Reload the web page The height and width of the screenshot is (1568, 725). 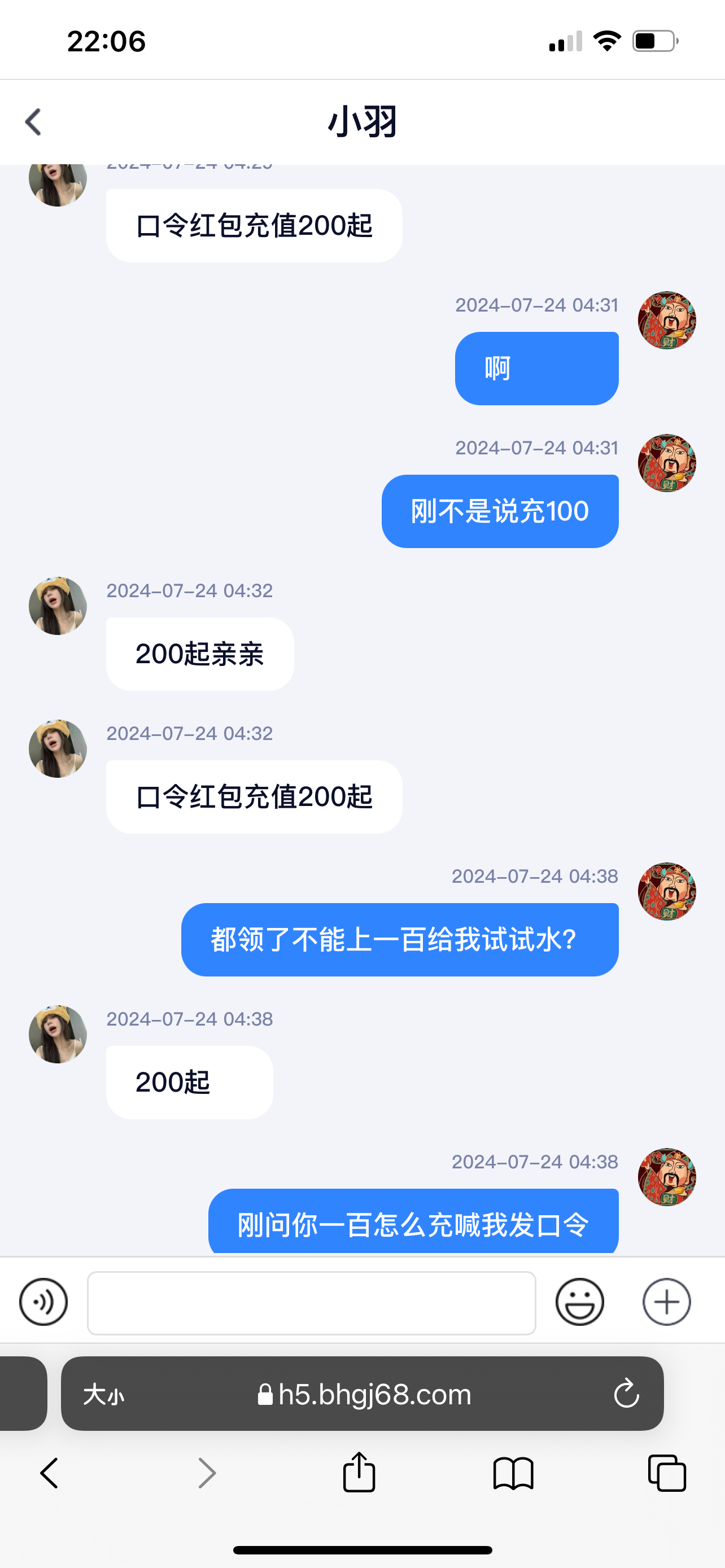point(626,1394)
